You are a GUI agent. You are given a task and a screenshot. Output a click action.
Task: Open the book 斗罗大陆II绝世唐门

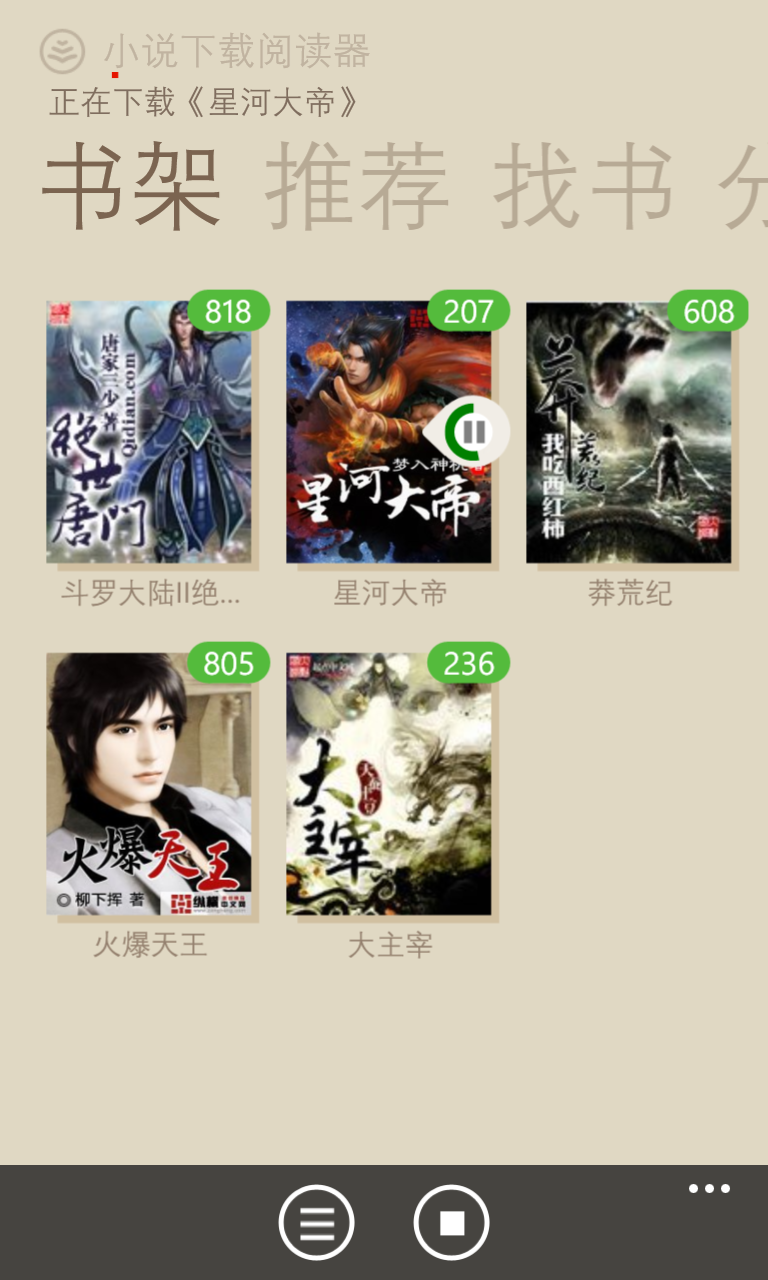[x=149, y=432]
